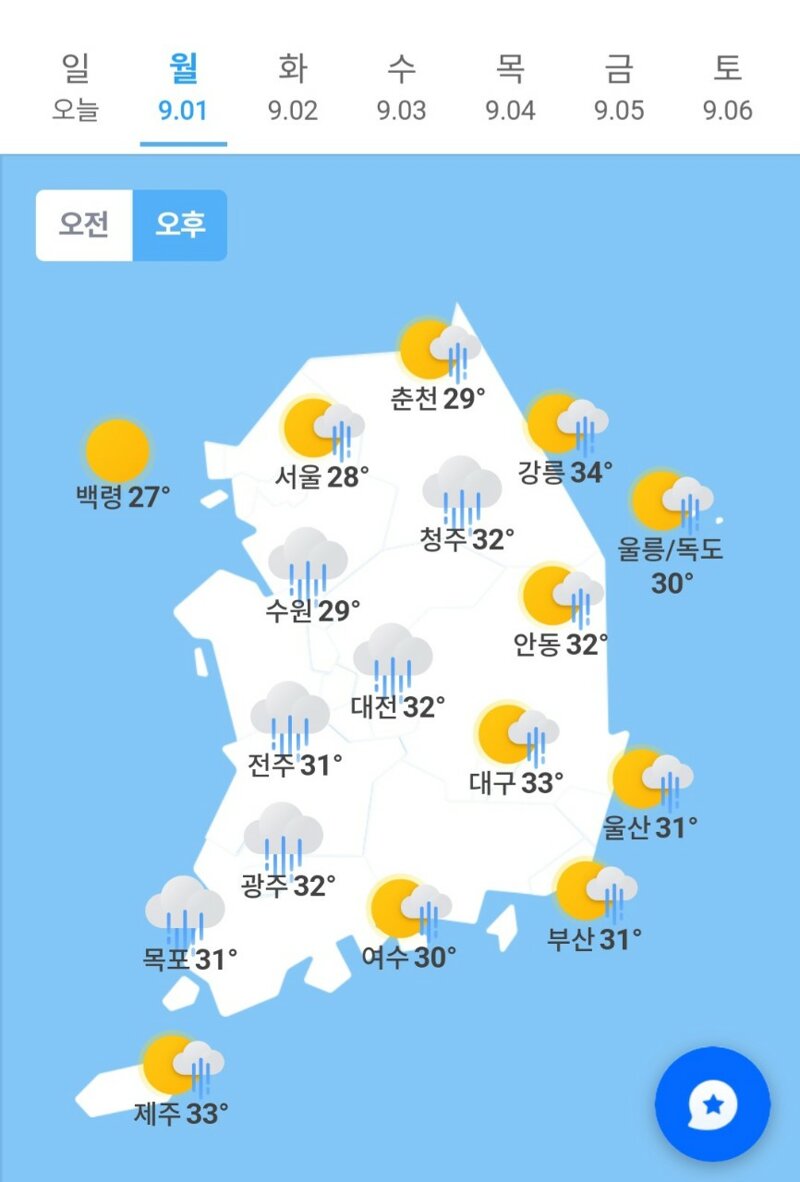Open the 수 9.03 forecast tab
Screen dimensions: 800x1182
402,88
